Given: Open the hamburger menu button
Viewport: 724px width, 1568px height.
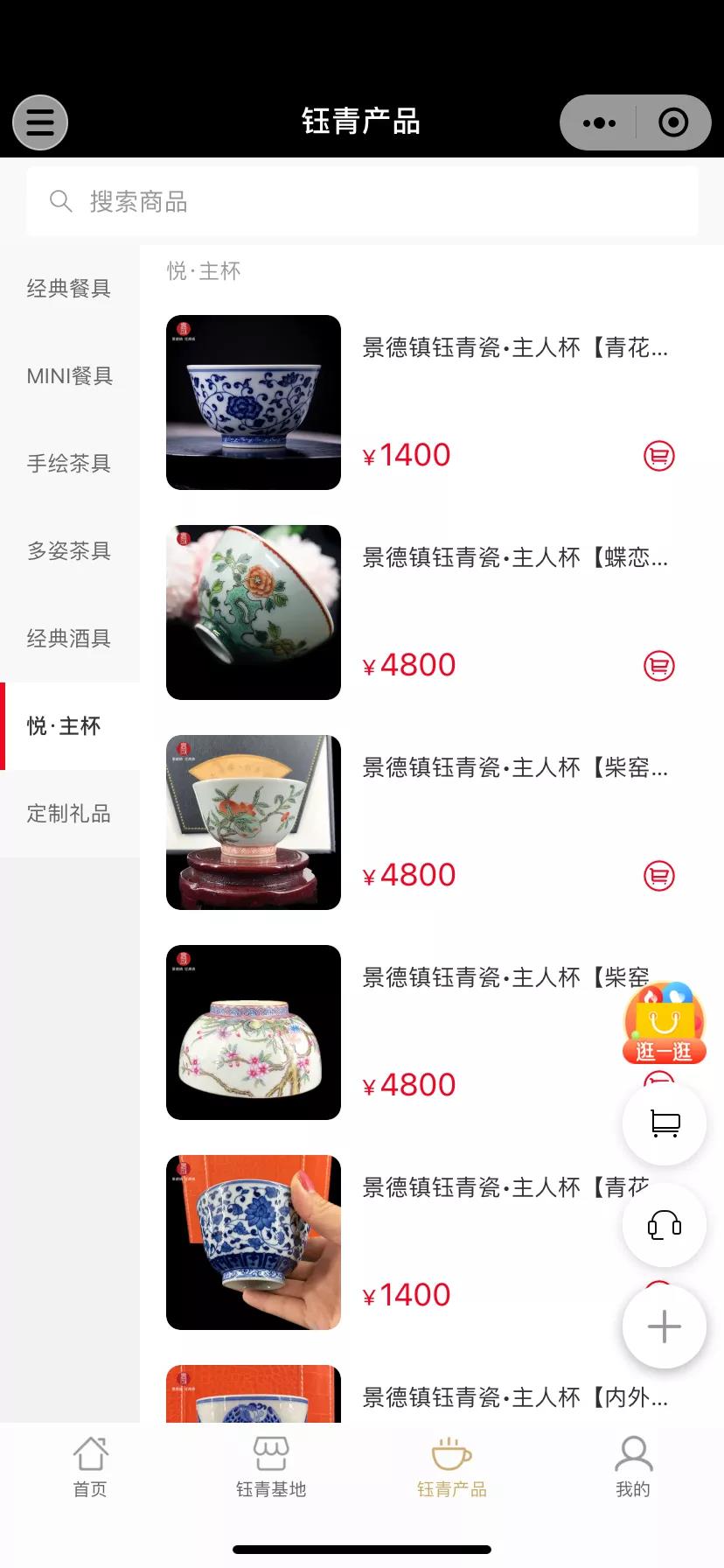Looking at the screenshot, I should (x=40, y=122).
